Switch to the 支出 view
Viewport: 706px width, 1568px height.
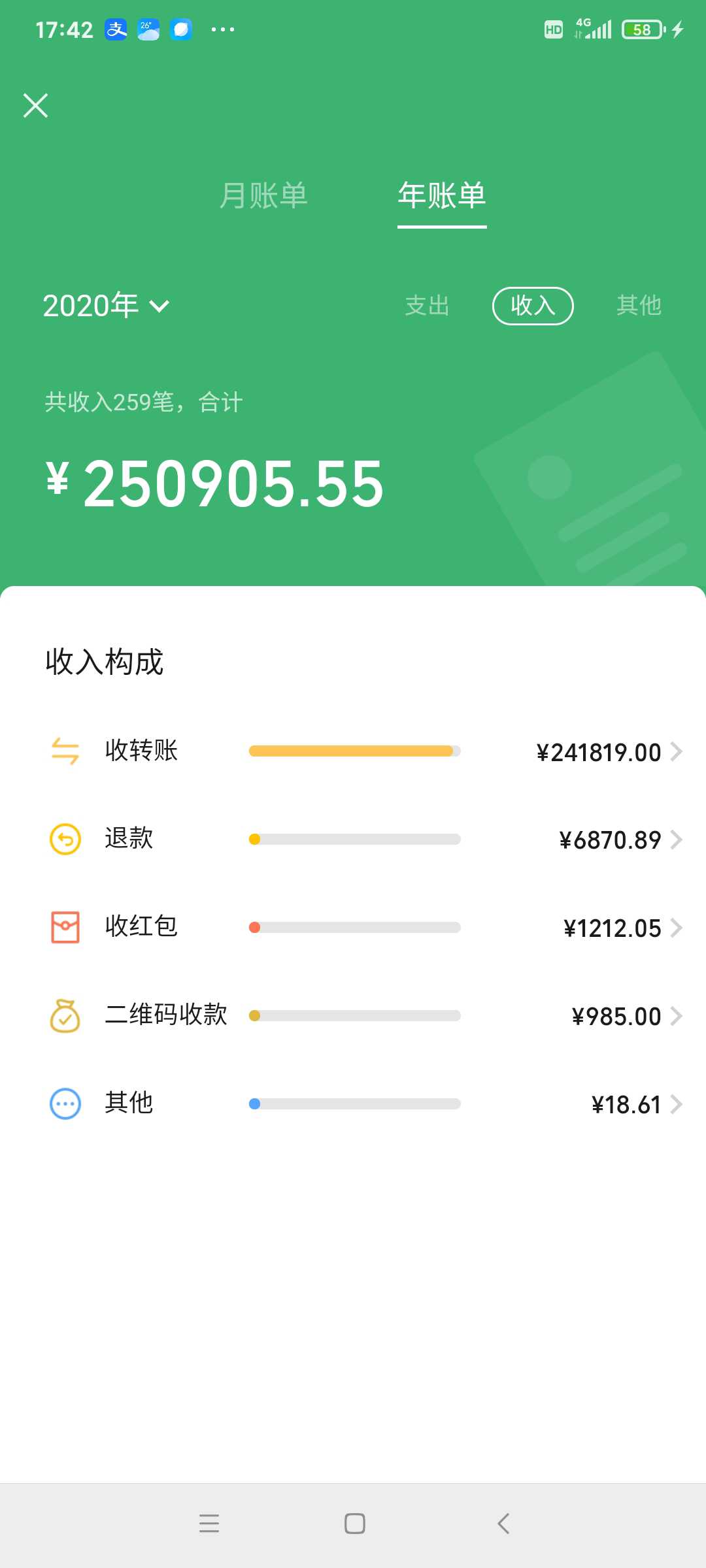point(428,306)
